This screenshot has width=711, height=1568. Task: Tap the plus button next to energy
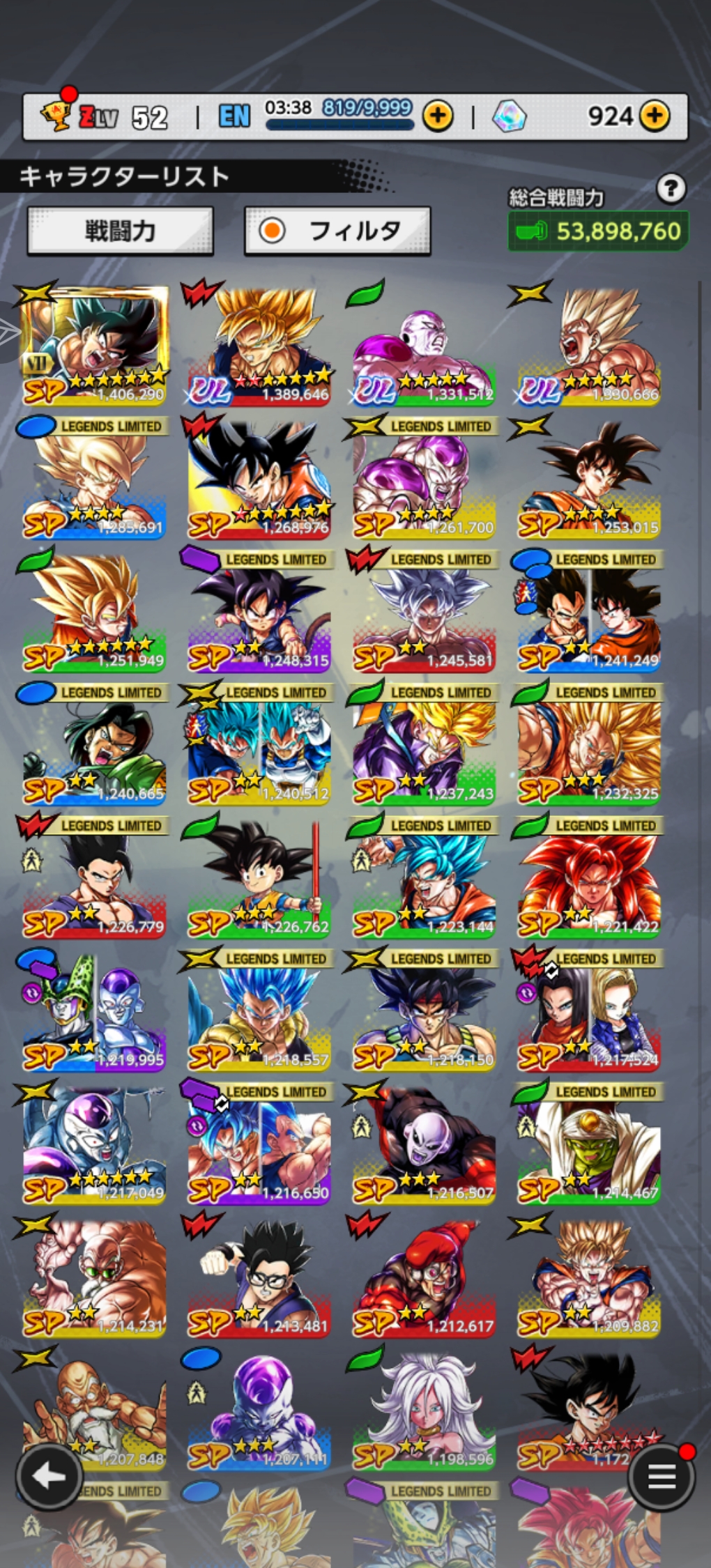[x=438, y=116]
